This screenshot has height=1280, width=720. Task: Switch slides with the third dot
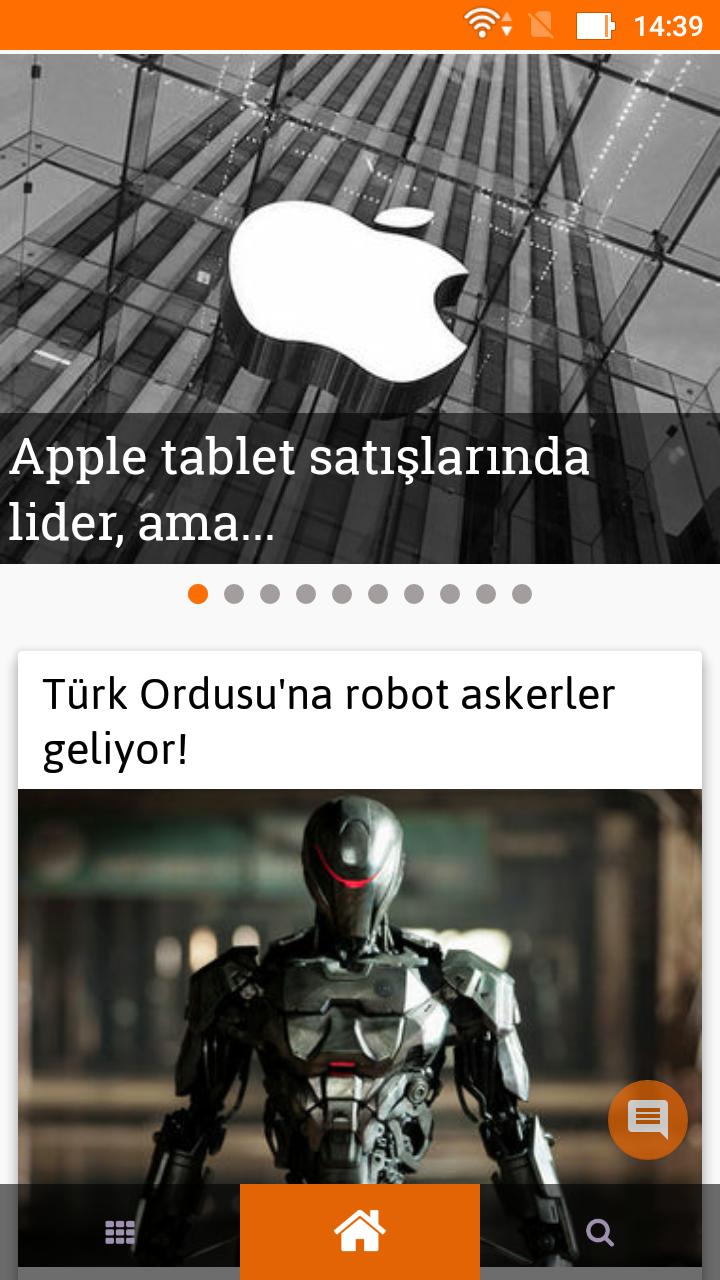point(270,594)
